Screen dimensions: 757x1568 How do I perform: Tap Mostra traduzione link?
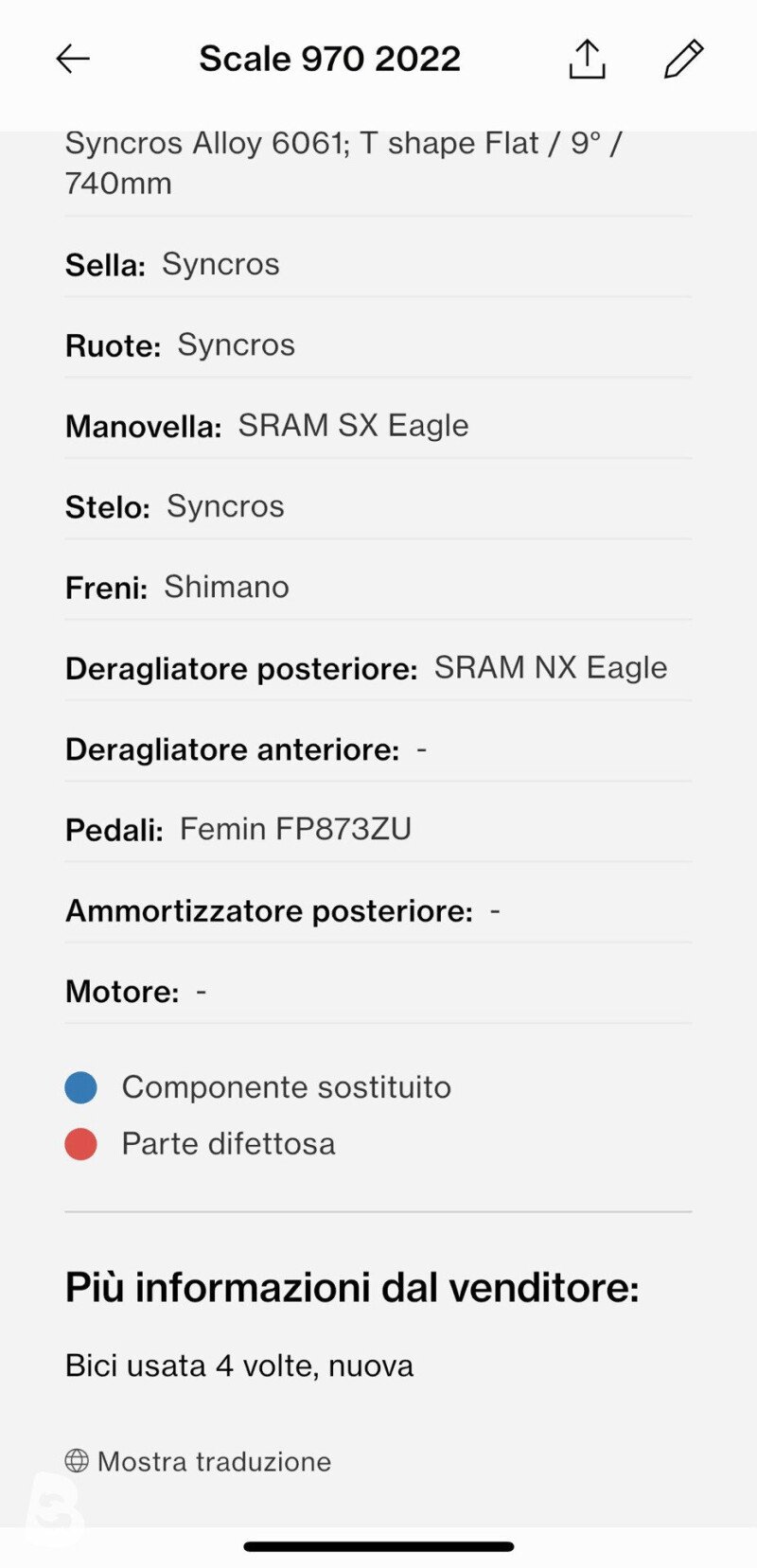(198, 1461)
